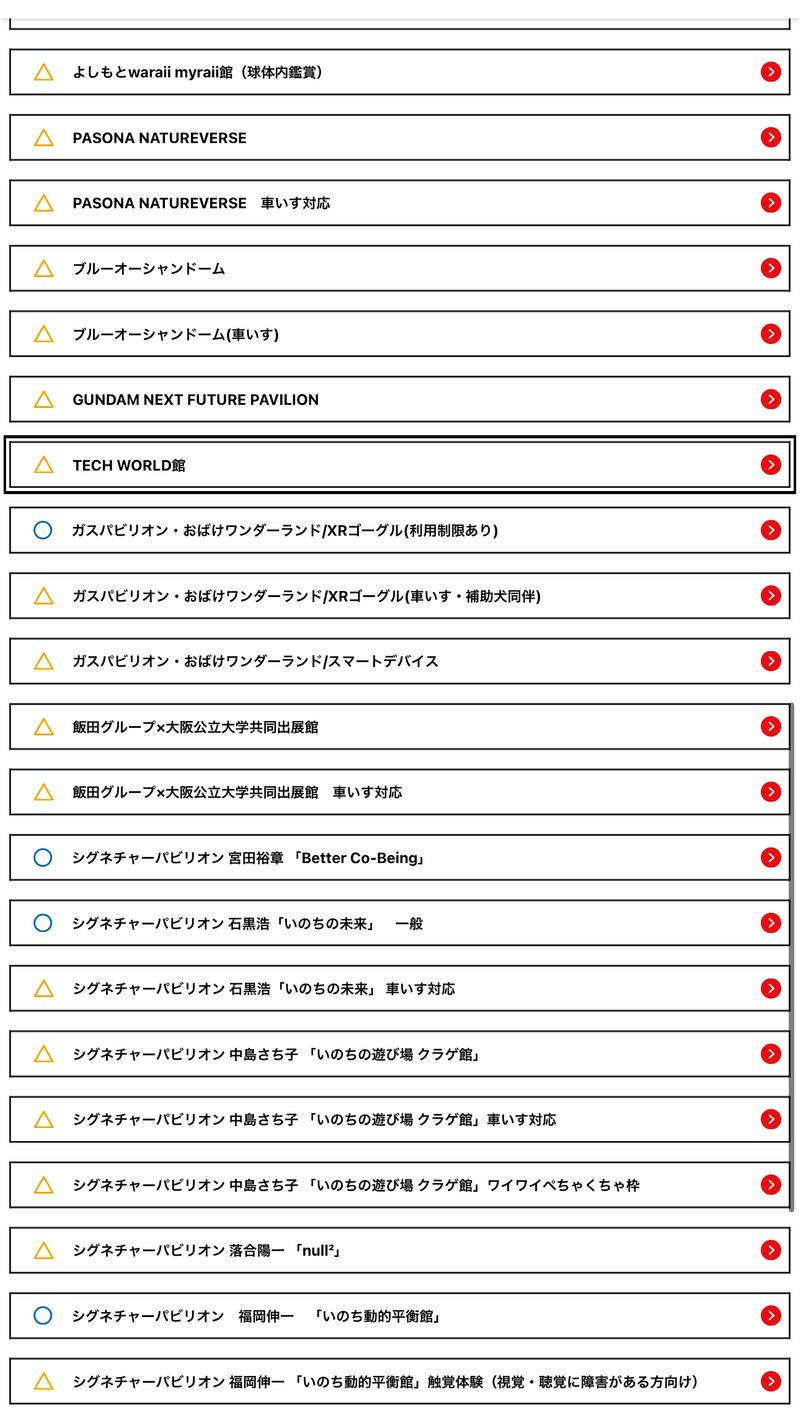Open いのち動的平衡館 触覚体験 entry

pyautogui.click(x=399, y=1381)
